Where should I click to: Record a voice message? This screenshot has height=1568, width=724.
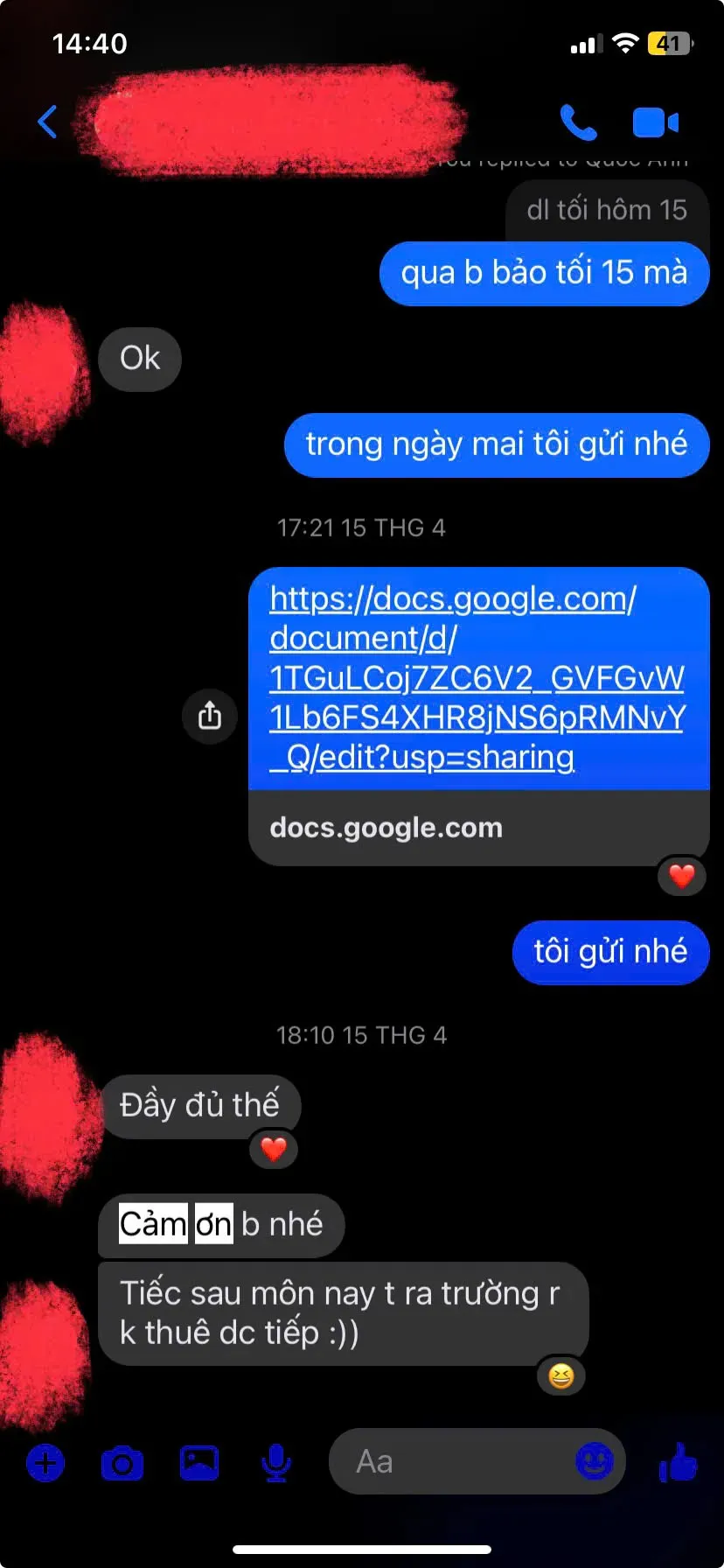pos(276,1463)
